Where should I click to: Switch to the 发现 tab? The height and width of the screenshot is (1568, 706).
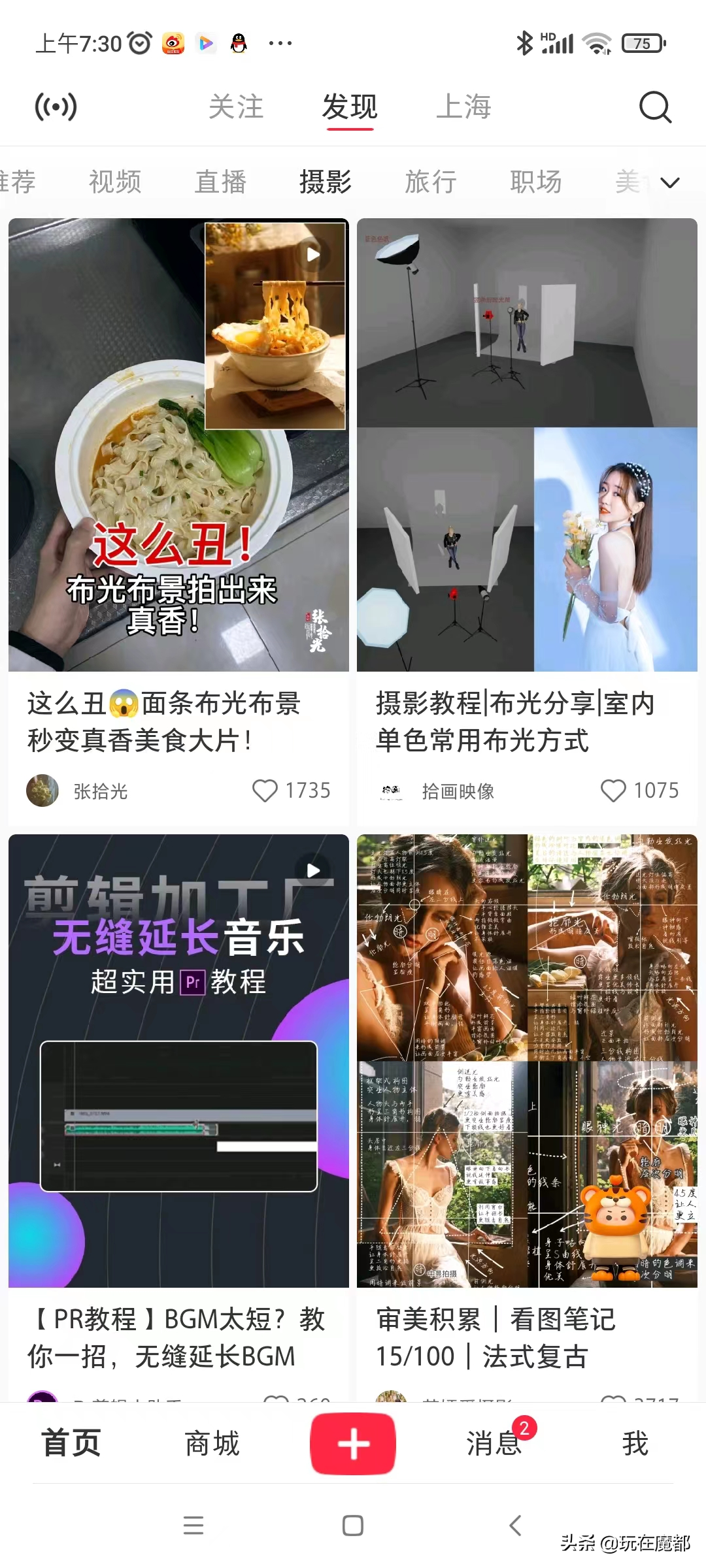350,106
